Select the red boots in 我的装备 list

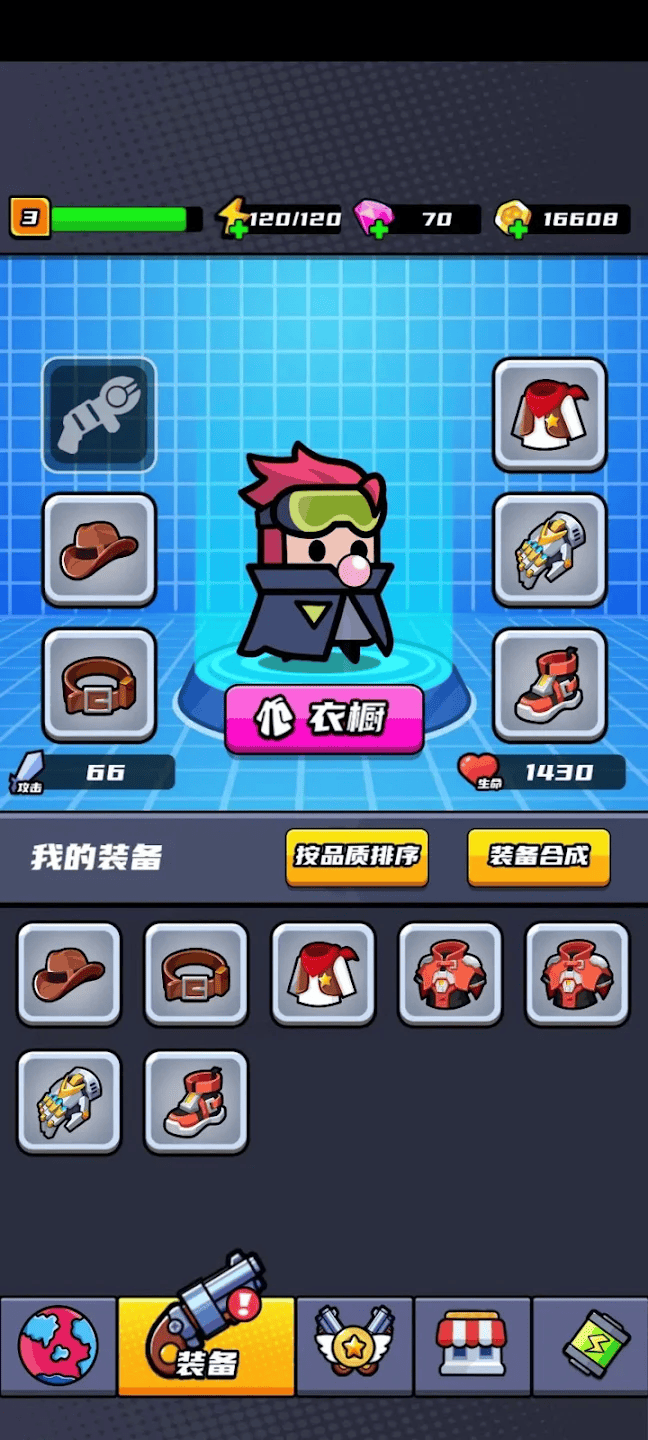click(196, 1102)
